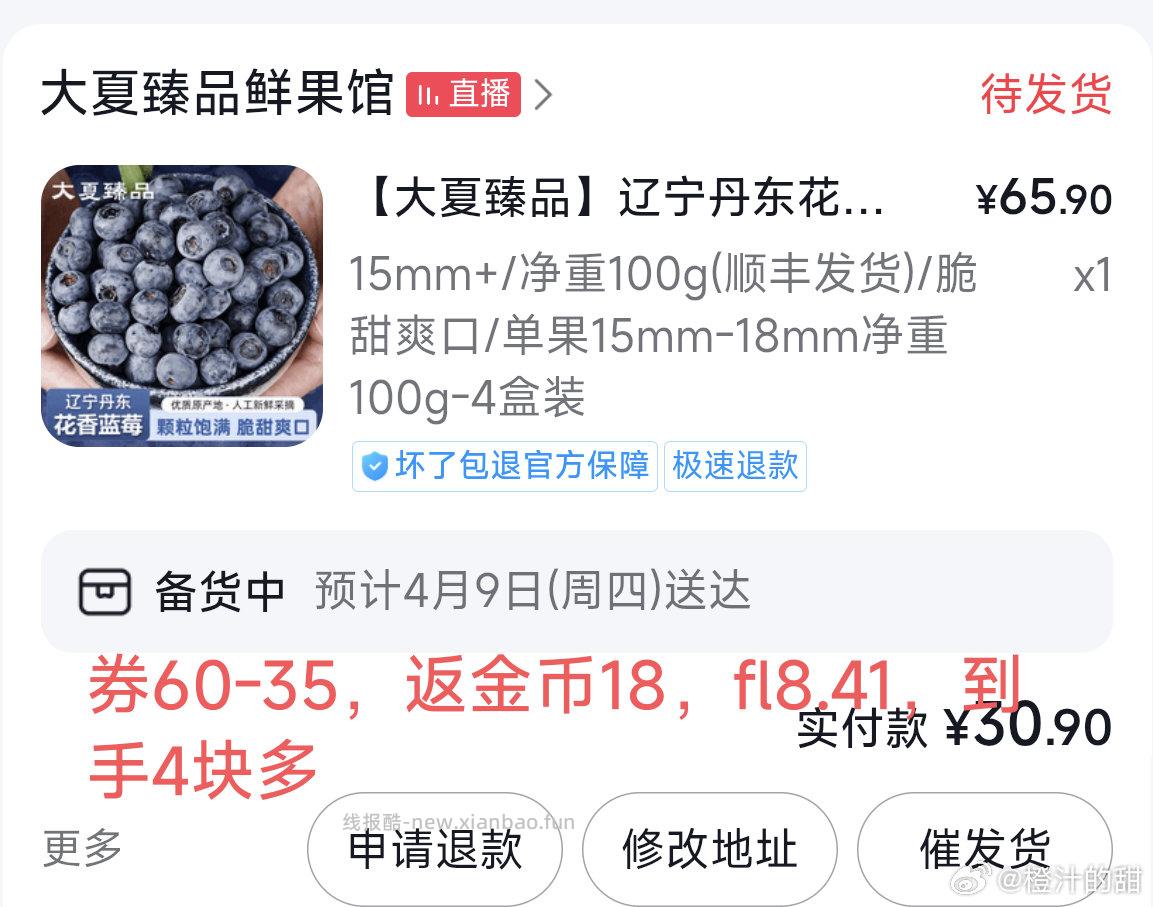Open the blueberry product thumbnail
This screenshot has width=1153, height=907.
coord(182,306)
